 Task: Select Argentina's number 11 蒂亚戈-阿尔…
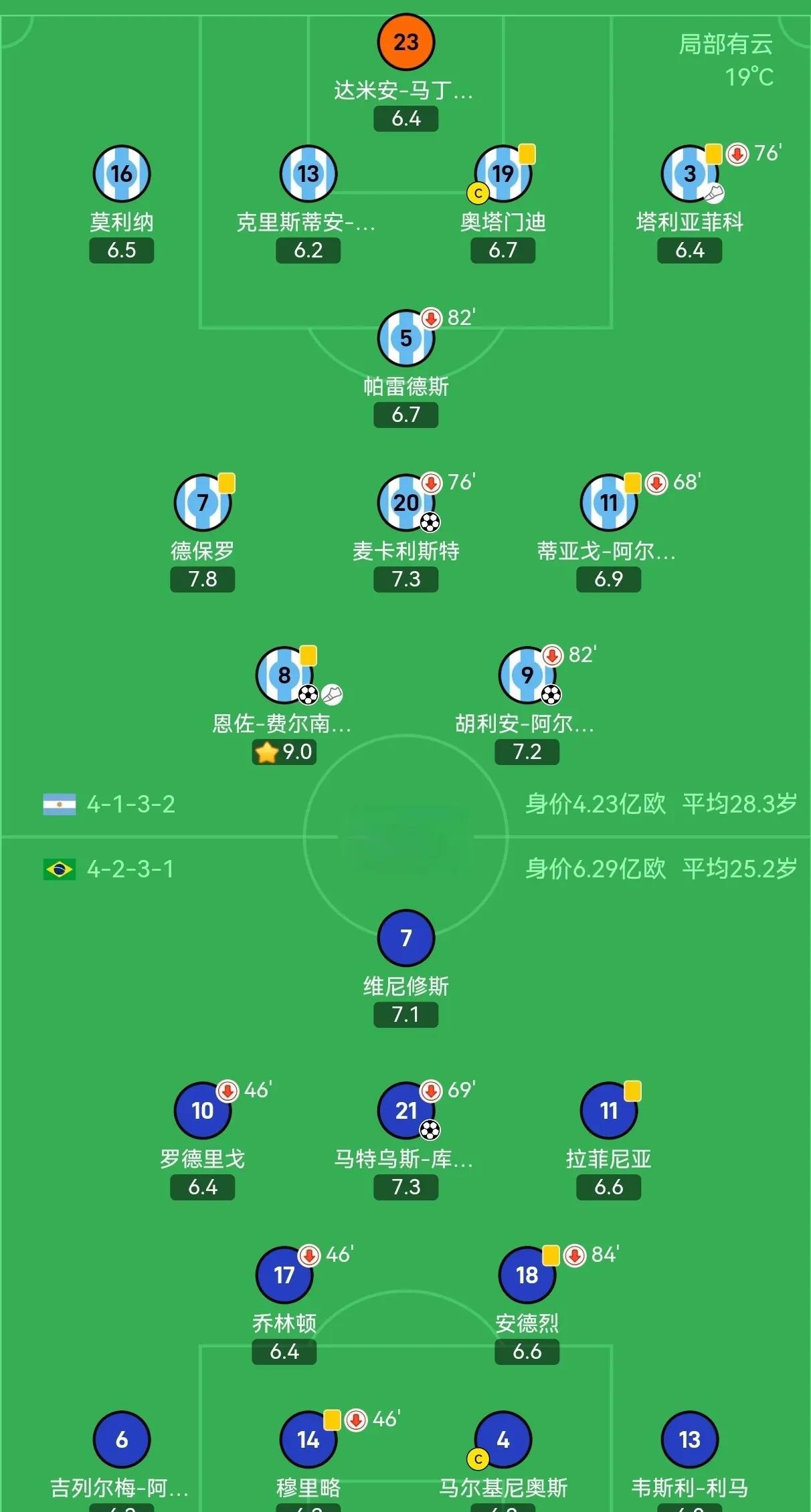(x=608, y=503)
